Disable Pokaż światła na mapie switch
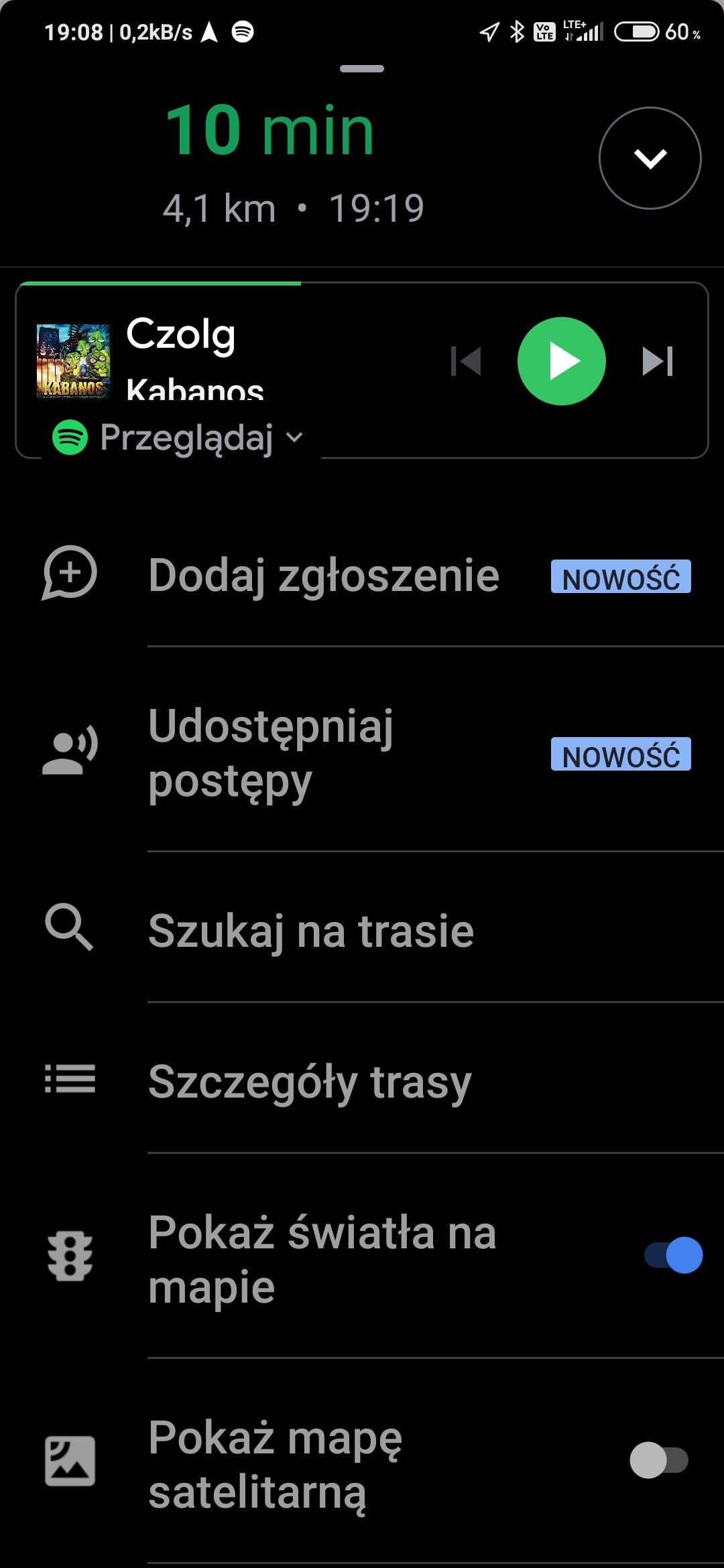Screen dimensions: 724x1568 coord(673,1255)
